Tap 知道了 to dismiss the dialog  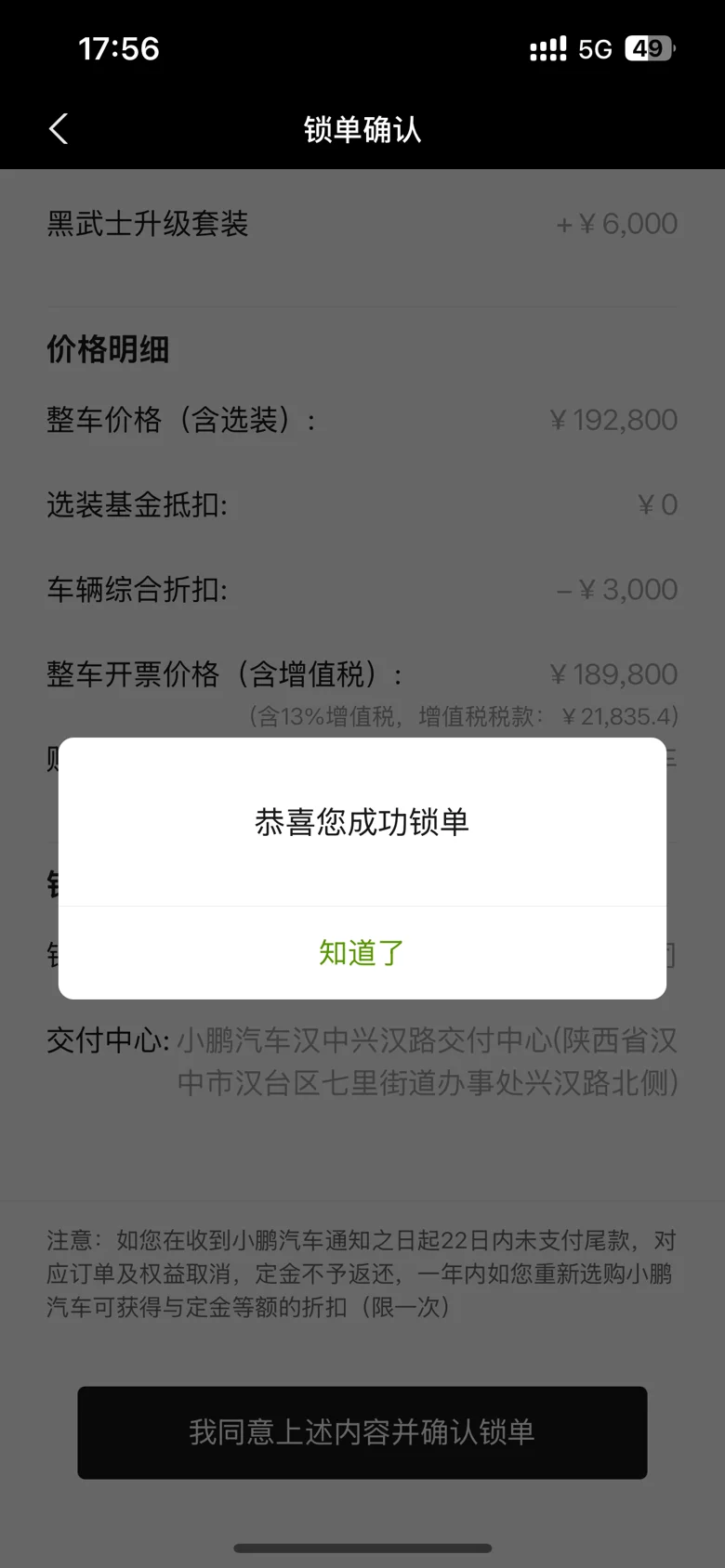pyautogui.click(x=362, y=952)
